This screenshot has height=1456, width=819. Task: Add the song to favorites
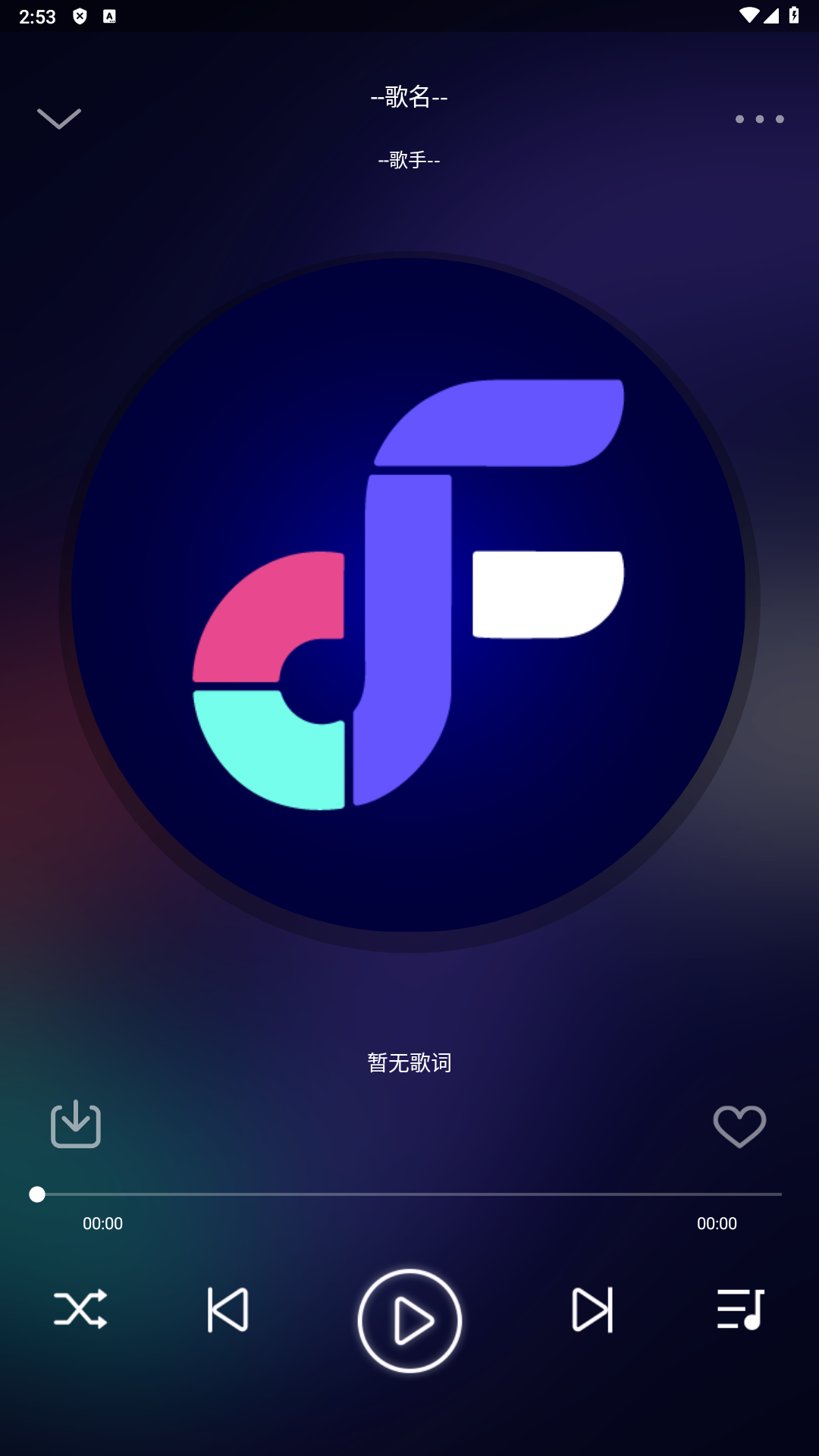(x=739, y=1125)
